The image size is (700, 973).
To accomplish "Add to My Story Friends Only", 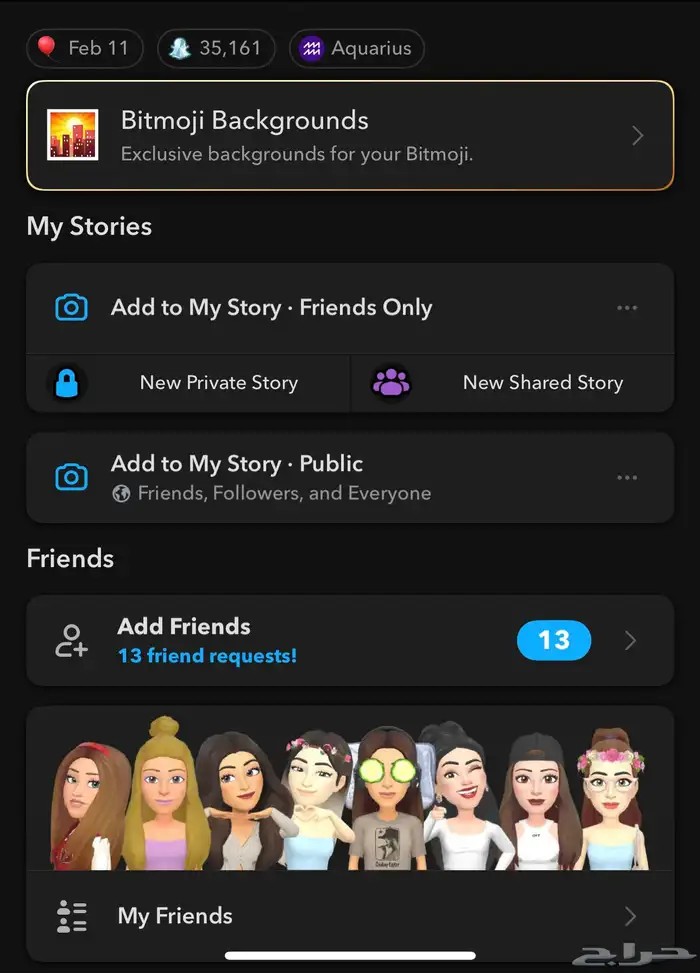I will point(270,308).
